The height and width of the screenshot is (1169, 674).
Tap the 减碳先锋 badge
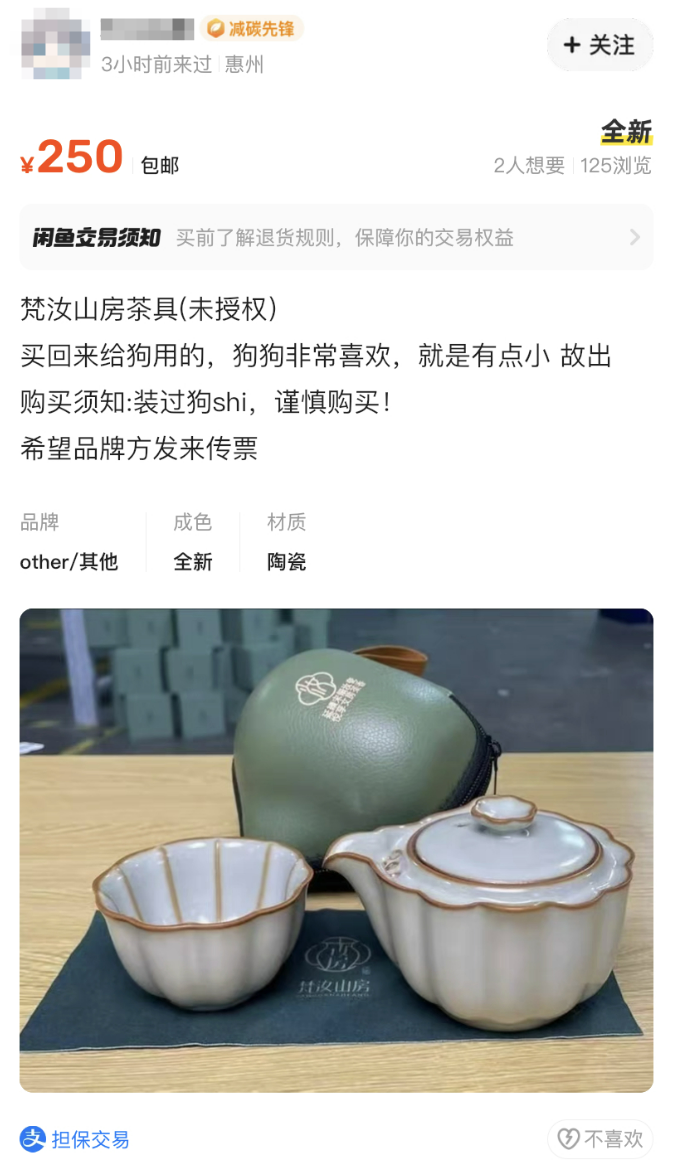pos(251,29)
